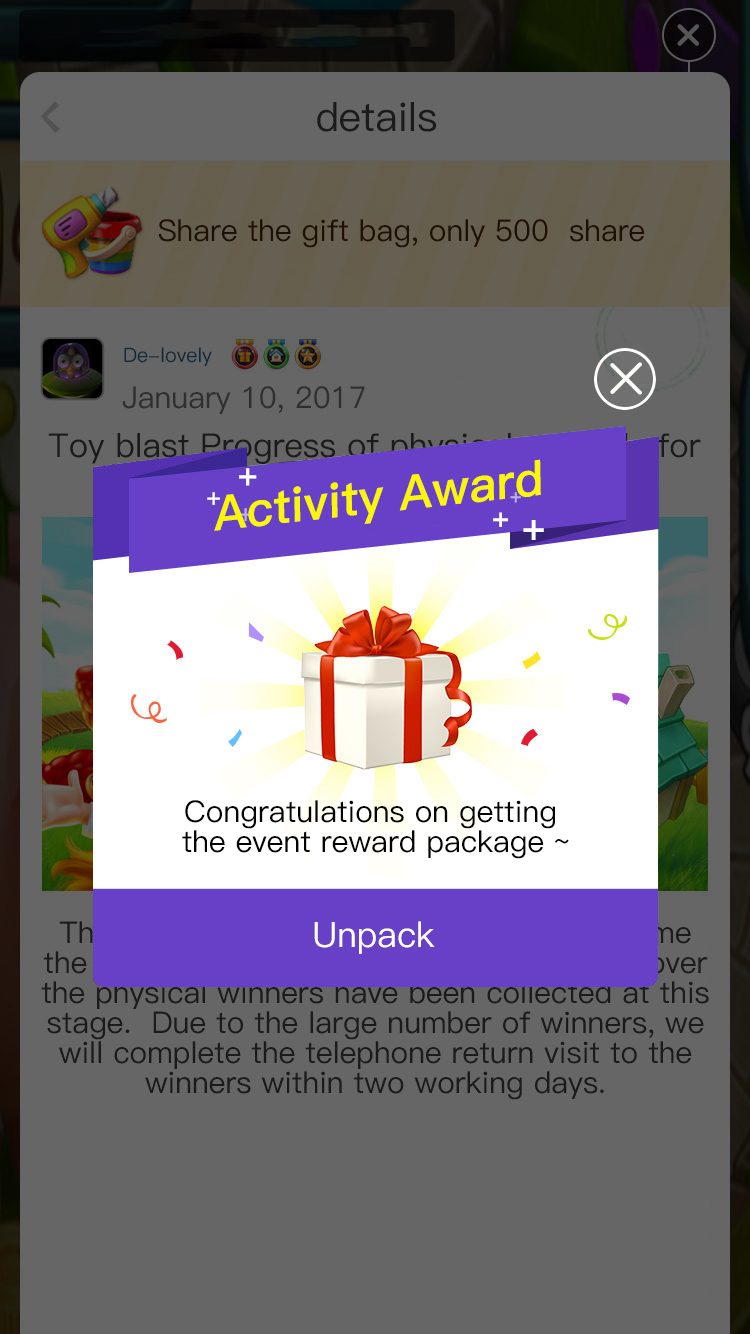Screen dimensions: 750x1334
Task: Unpack the event reward package
Action: tap(374, 936)
